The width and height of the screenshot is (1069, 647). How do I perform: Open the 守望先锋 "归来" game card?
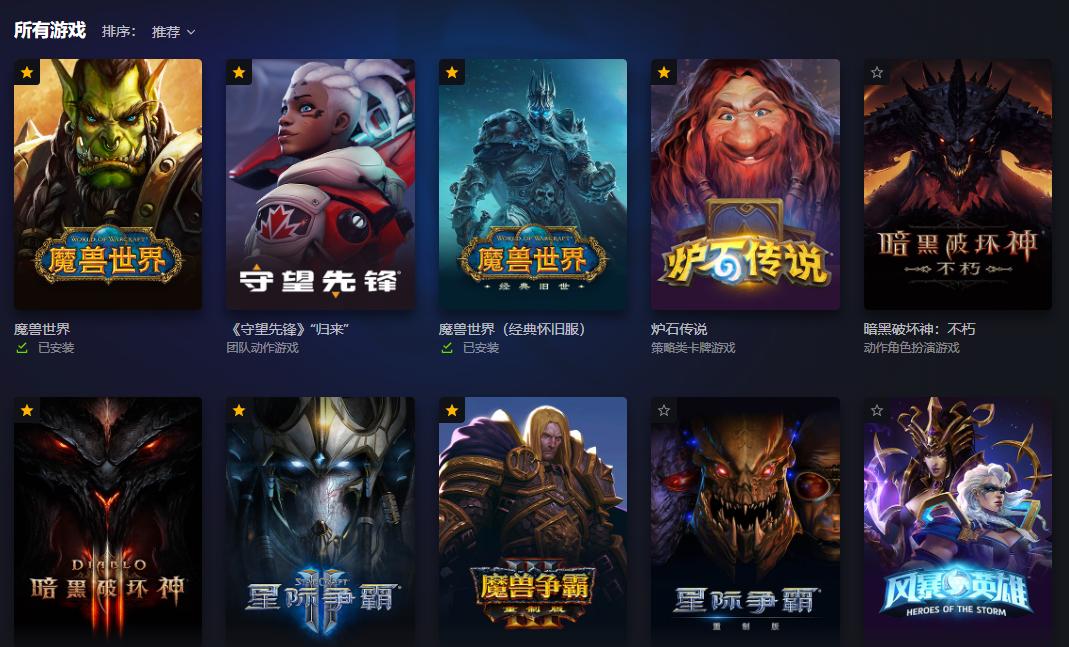(x=320, y=185)
